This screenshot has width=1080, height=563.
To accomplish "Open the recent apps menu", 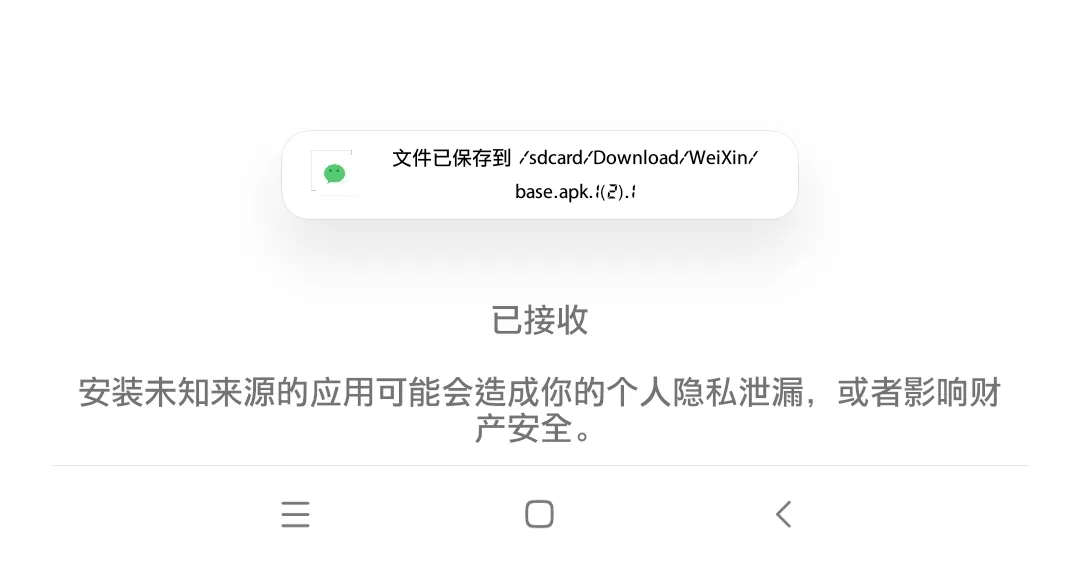I will [295, 514].
